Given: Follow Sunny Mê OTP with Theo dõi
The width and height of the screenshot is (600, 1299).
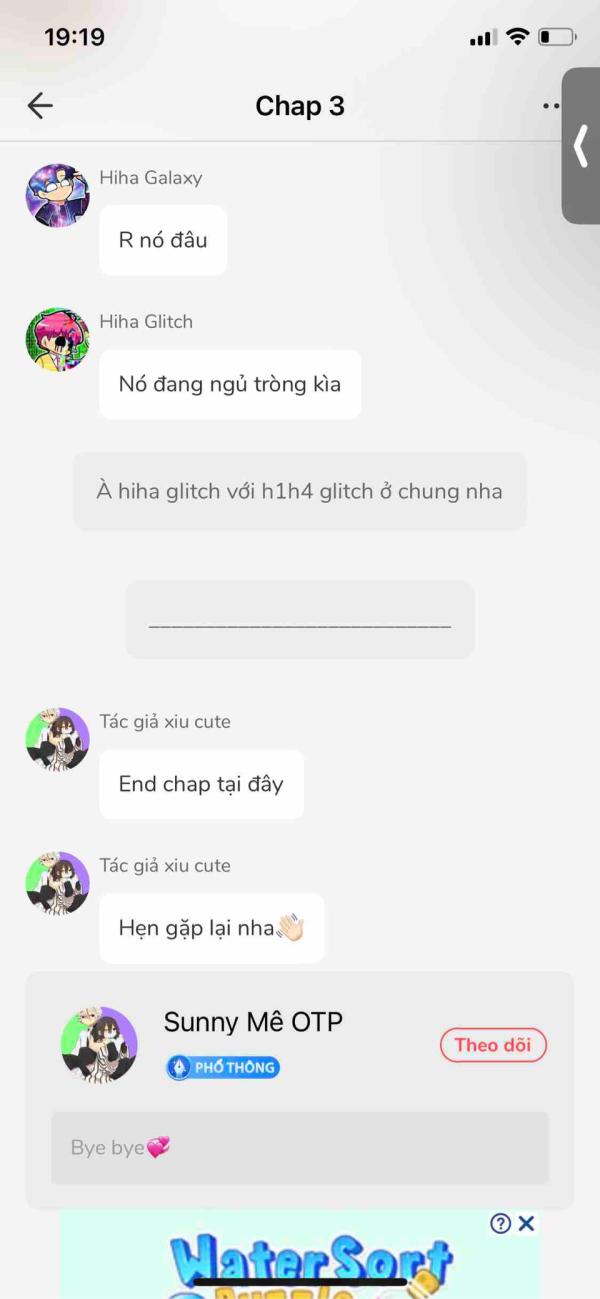Looking at the screenshot, I should pyautogui.click(x=493, y=1045).
